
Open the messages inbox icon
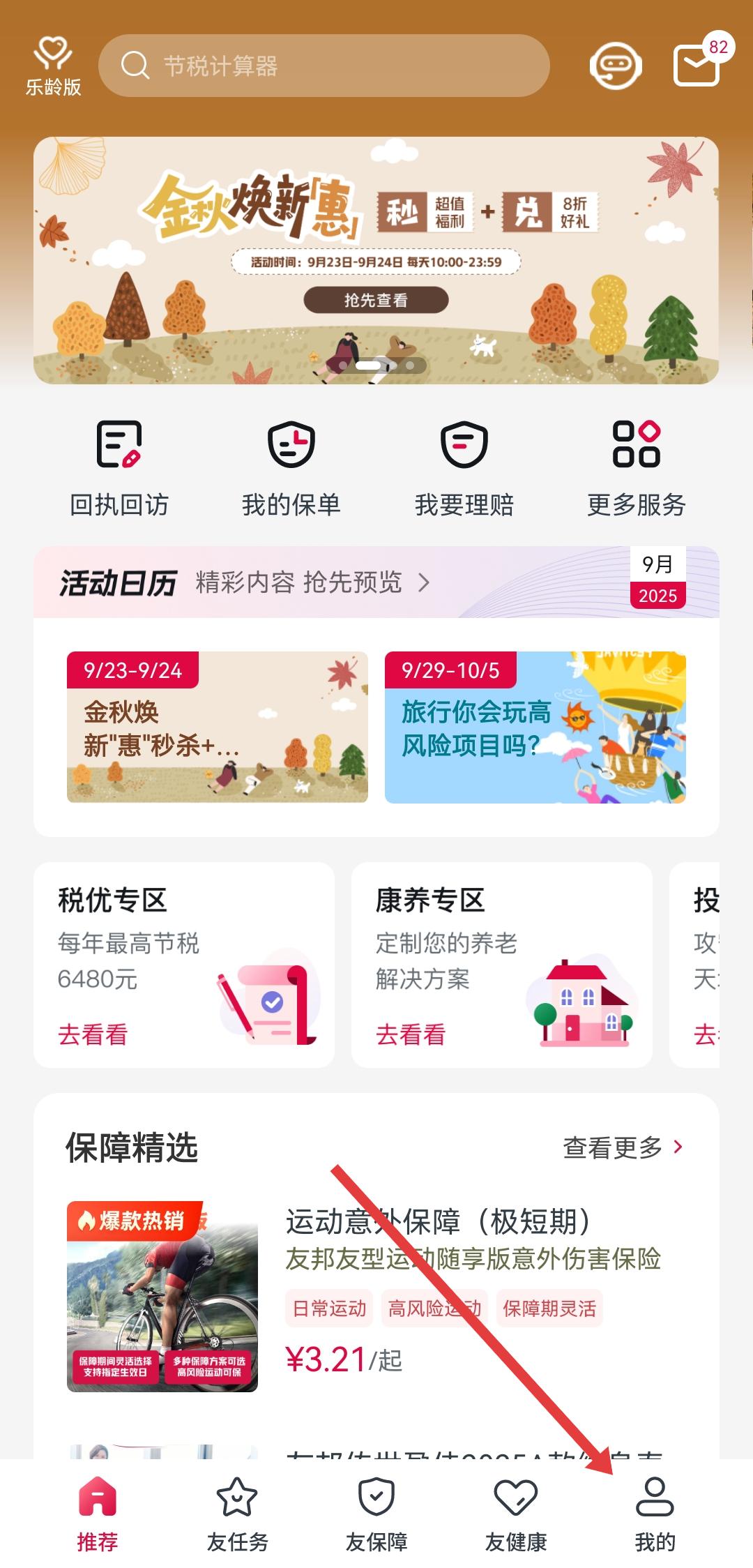point(697,65)
